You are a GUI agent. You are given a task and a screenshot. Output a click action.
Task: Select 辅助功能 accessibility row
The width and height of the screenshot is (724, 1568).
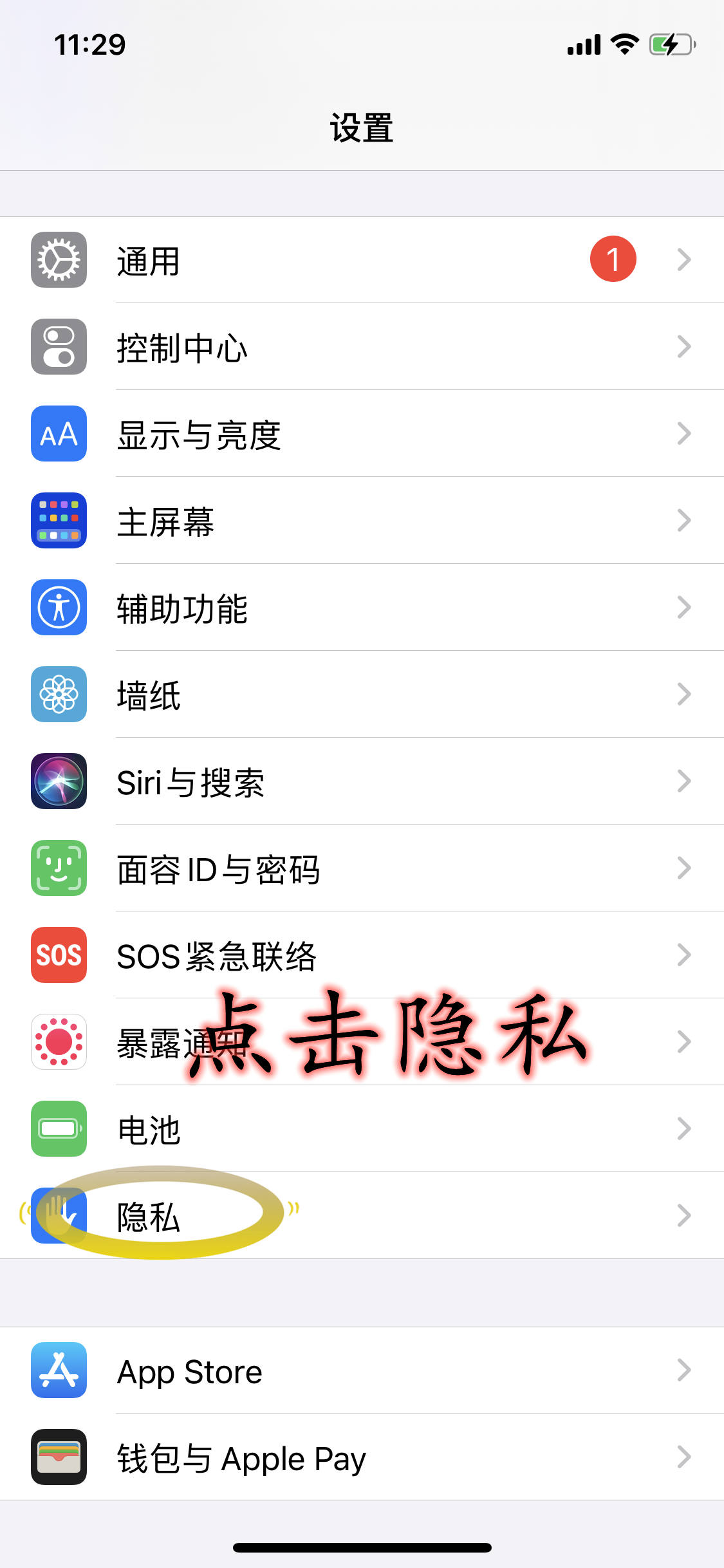click(362, 608)
